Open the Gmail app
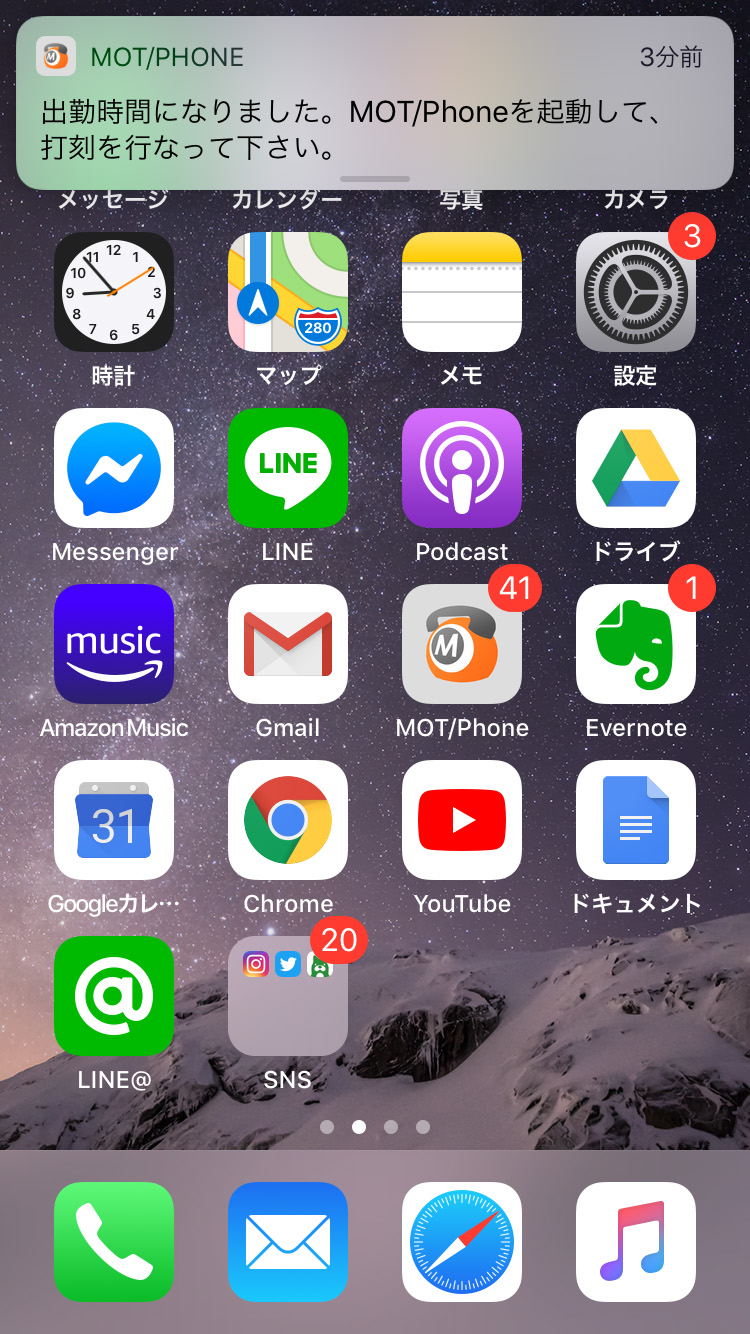This screenshot has height=1334, width=750. coord(288,644)
